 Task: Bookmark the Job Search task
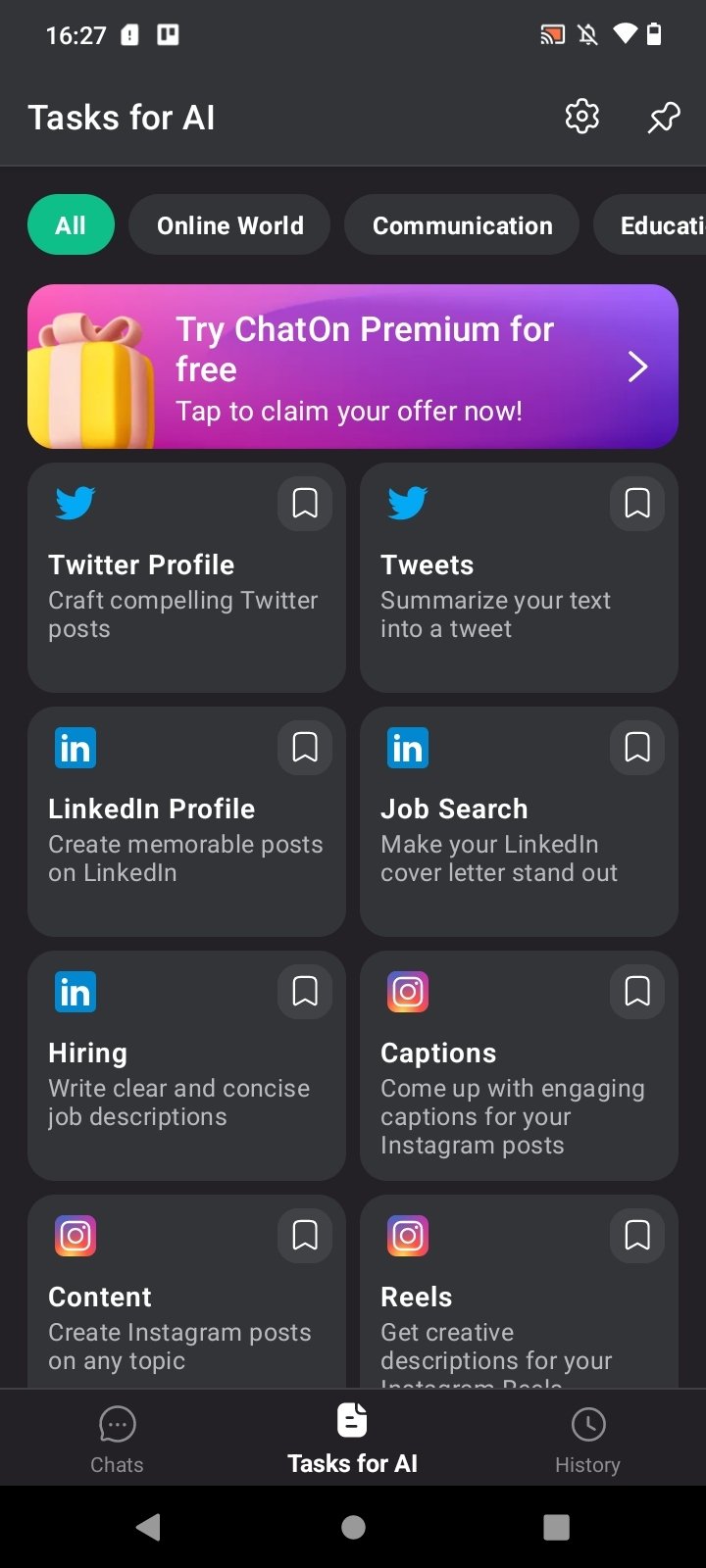pyautogui.click(x=637, y=748)
